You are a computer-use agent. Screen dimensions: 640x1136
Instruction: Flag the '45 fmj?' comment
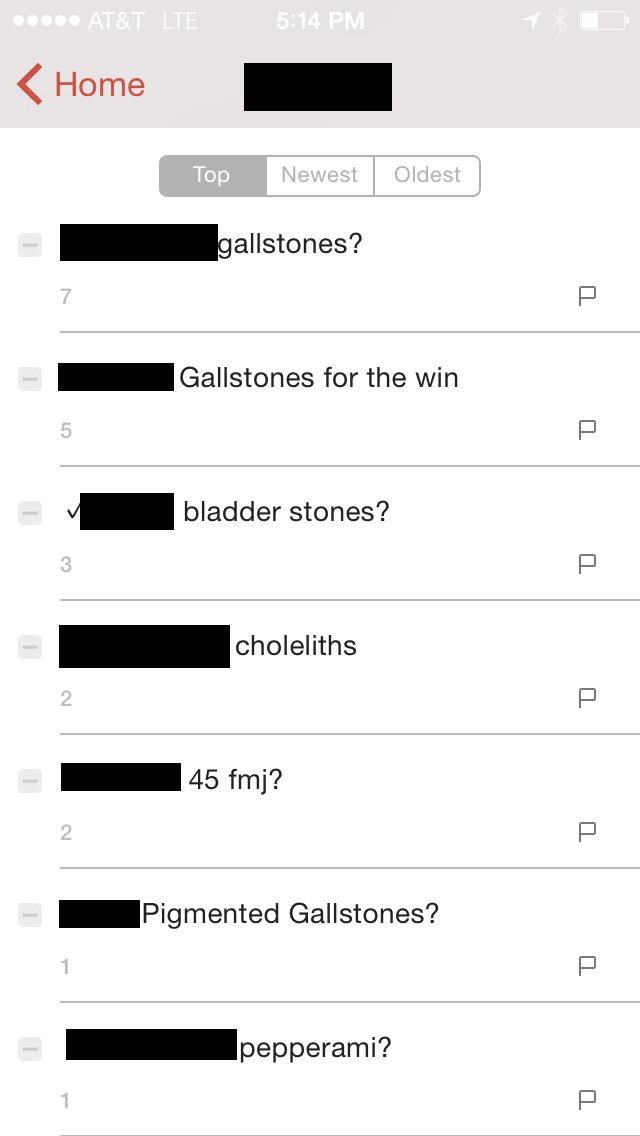[588, 831]
